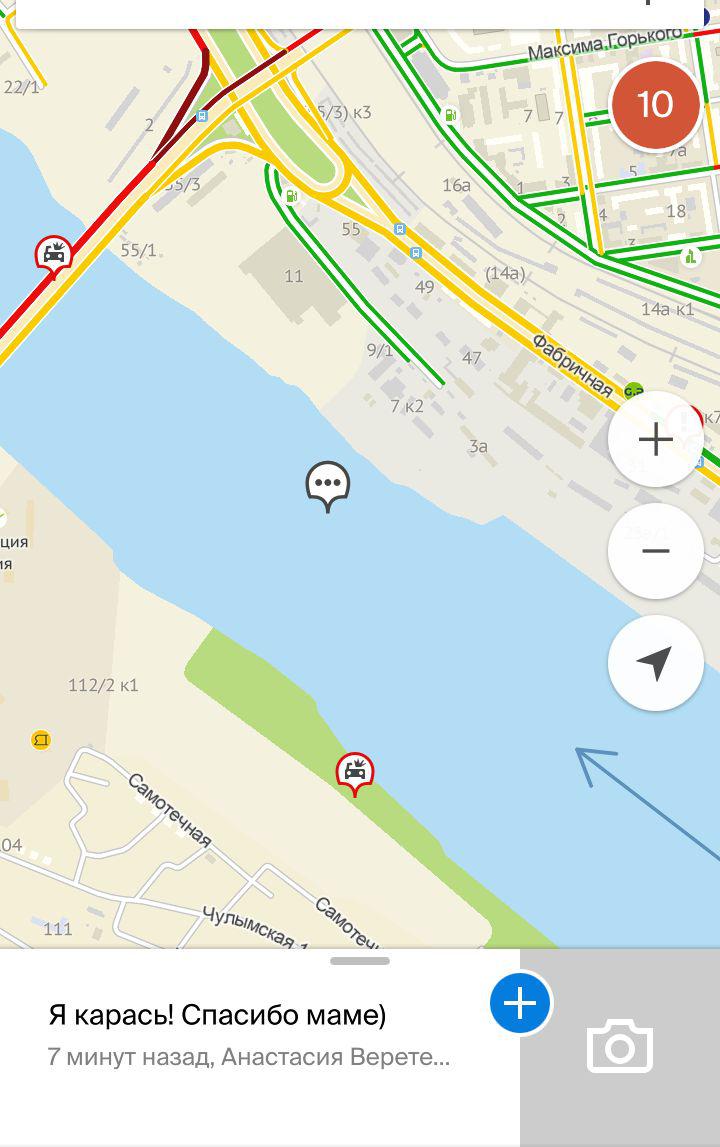This screenshot has width=720, height=1147.
Task: Open accident marker on the red bridge road
Action: click(x=54, y=254)
